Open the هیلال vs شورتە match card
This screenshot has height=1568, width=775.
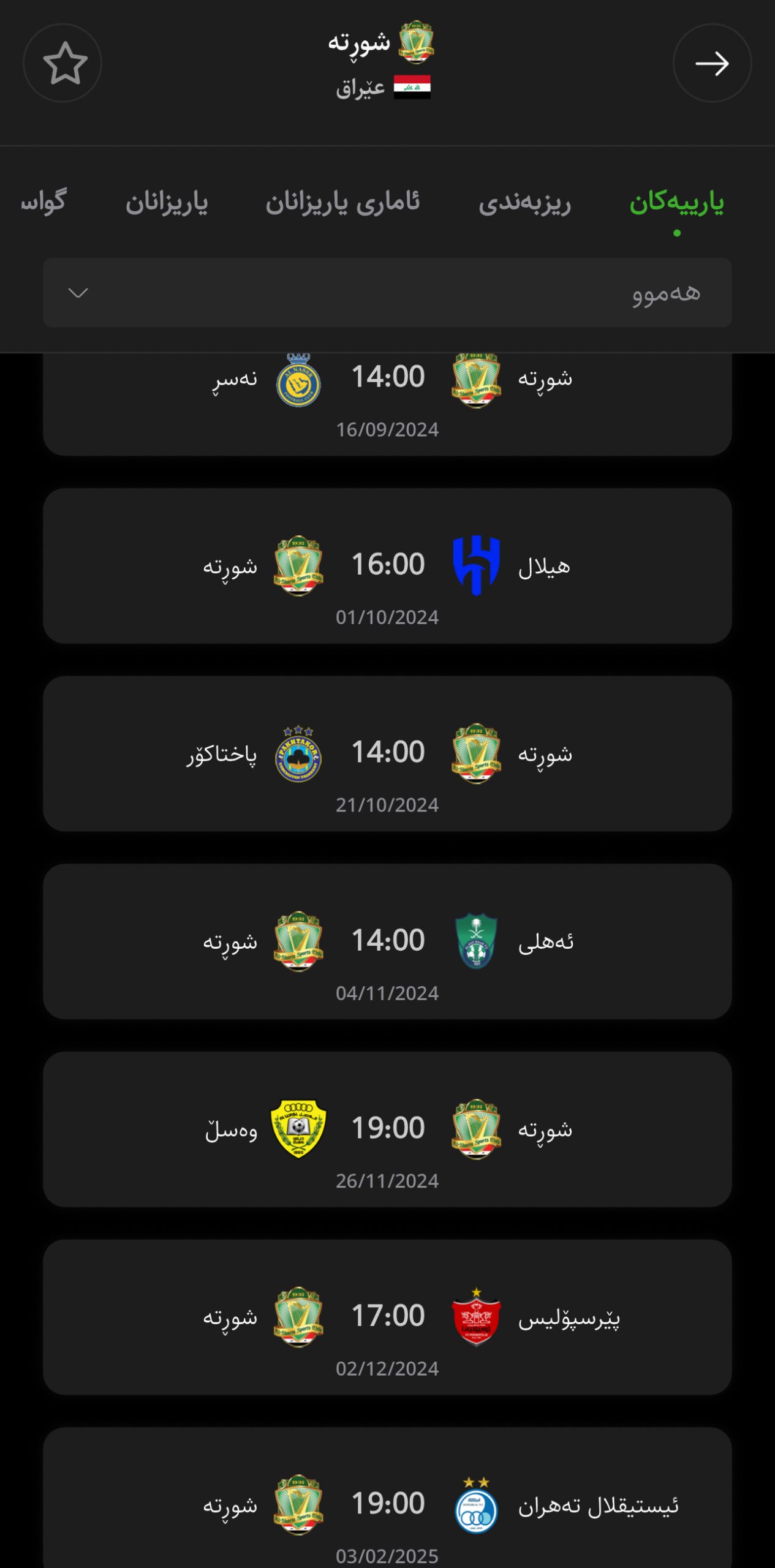pyautogui.click(x=387, y=565)
